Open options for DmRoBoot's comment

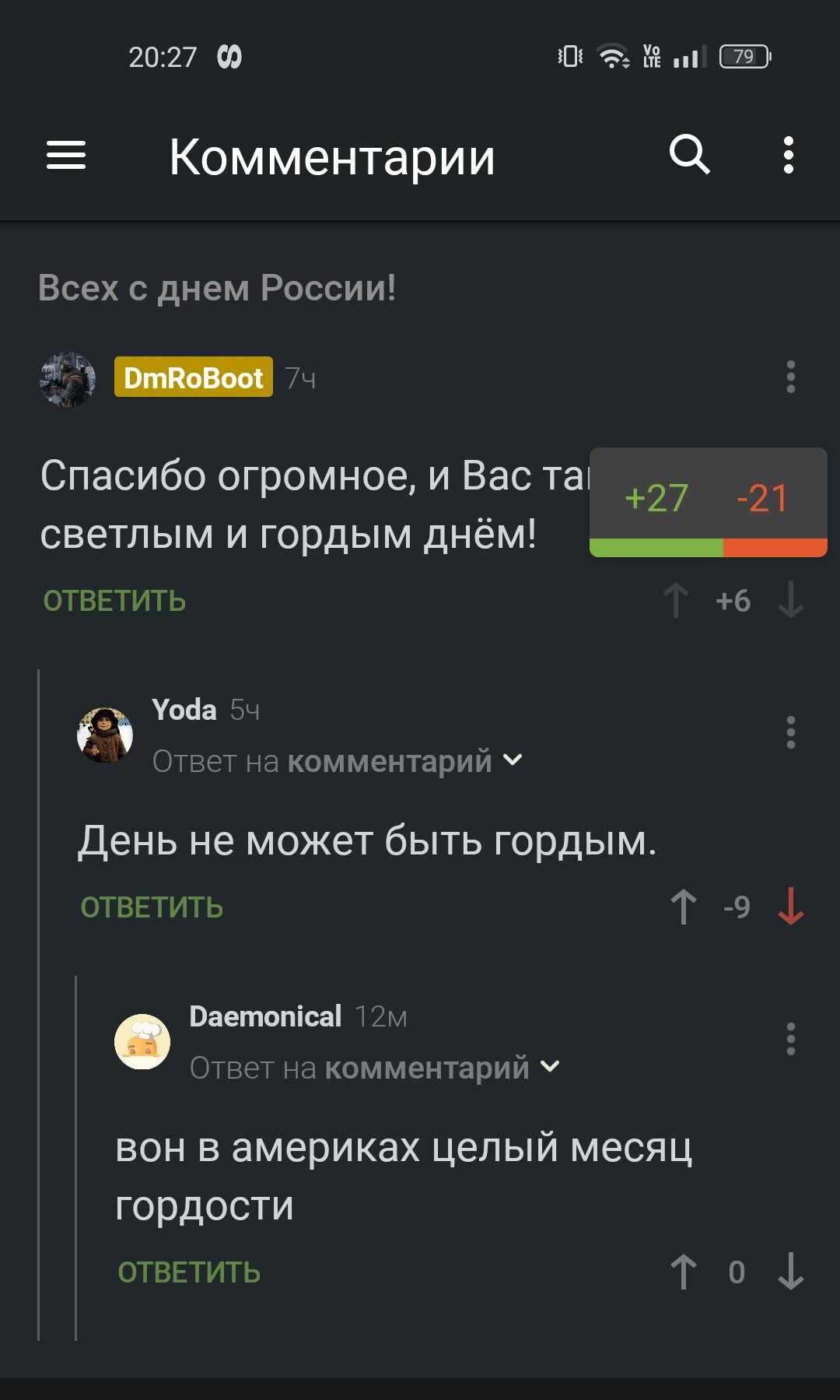(x=790, y=377)
